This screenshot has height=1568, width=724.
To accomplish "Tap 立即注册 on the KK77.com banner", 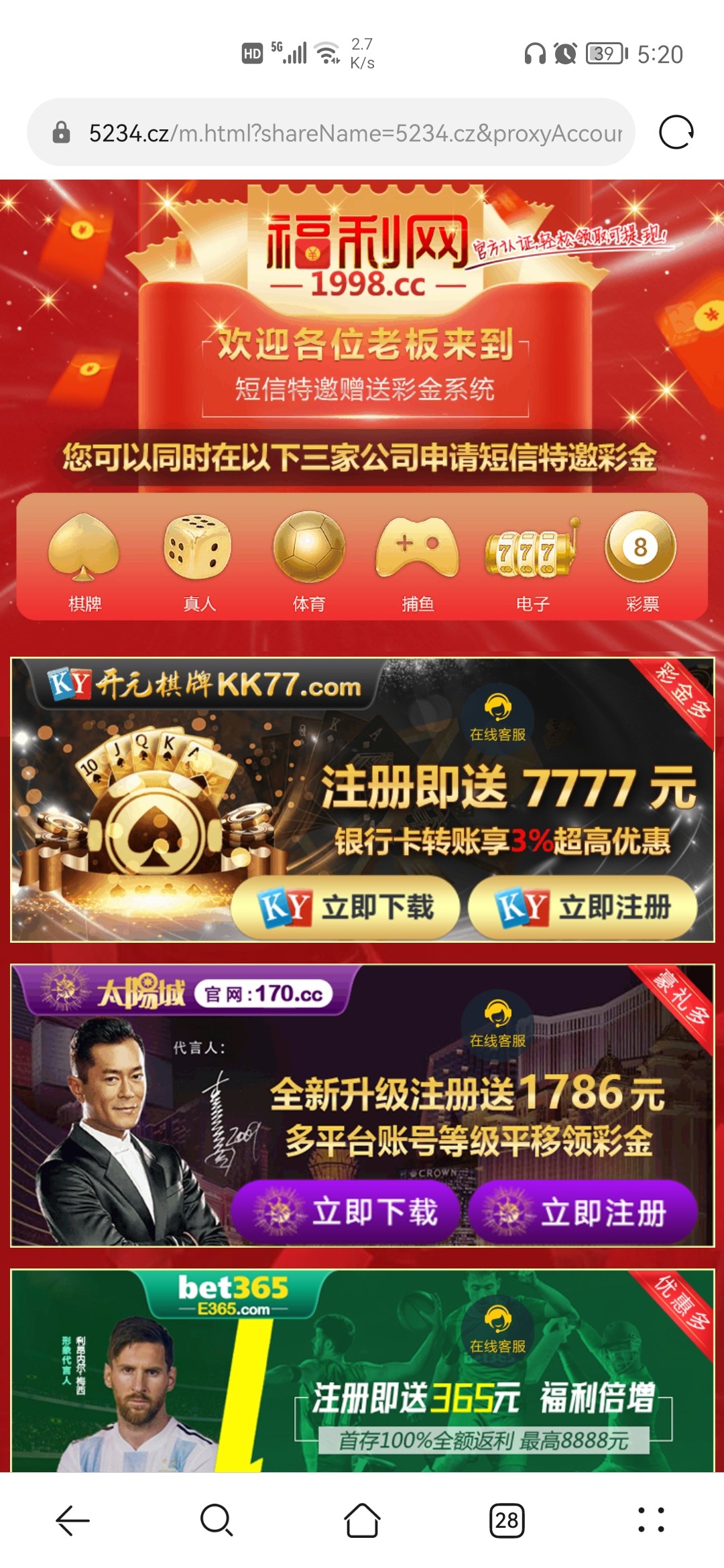I will [583, 907].
